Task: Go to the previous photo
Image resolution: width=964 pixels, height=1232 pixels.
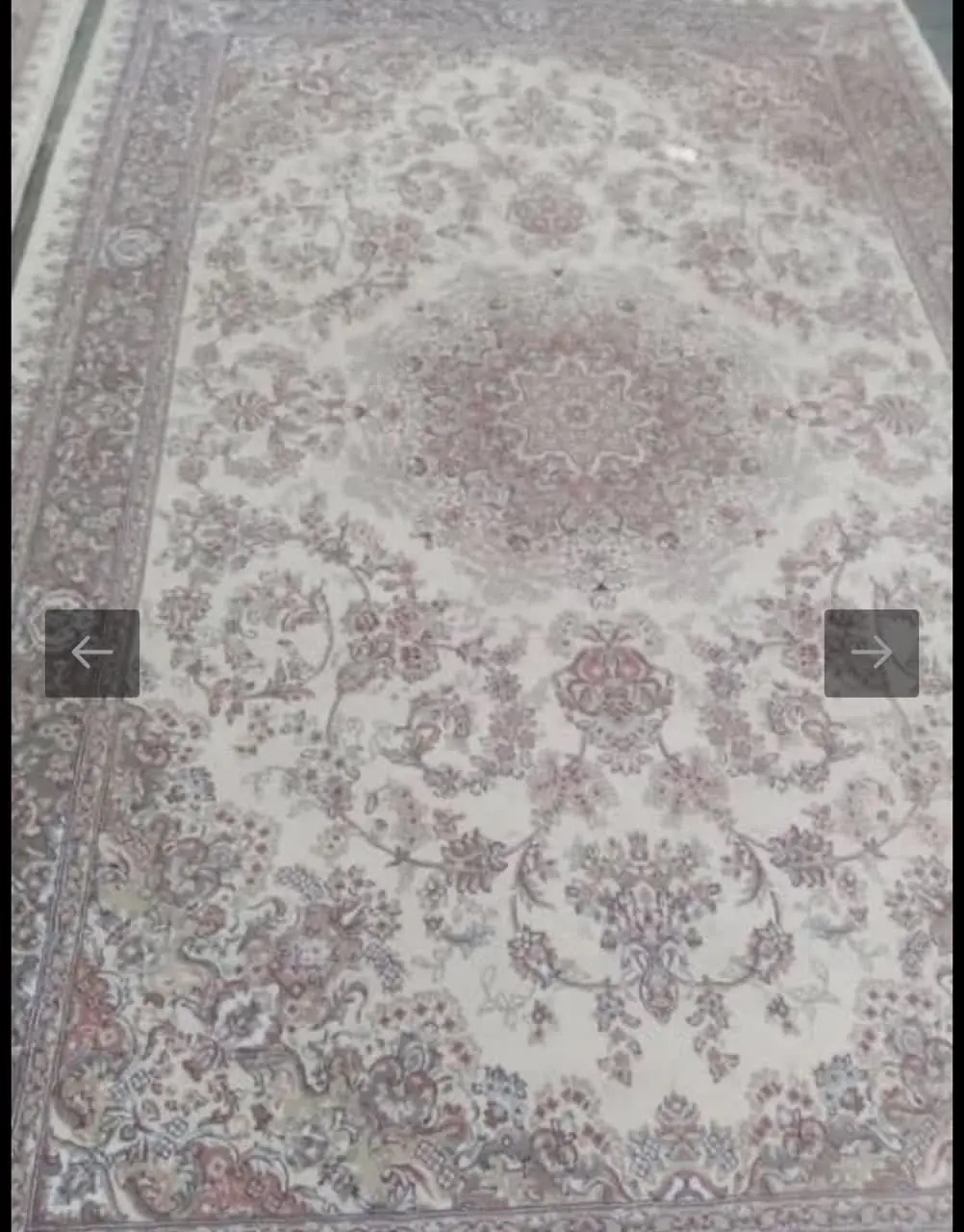Action: (92, 653)
